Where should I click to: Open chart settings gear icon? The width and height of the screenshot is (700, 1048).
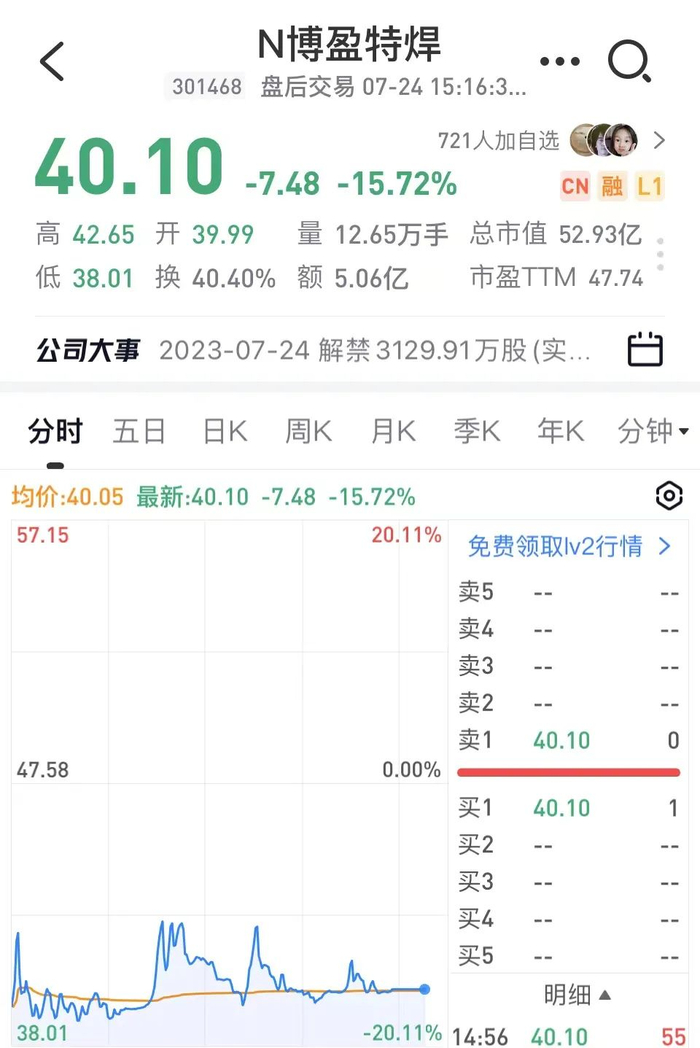(x=669, y=496)
